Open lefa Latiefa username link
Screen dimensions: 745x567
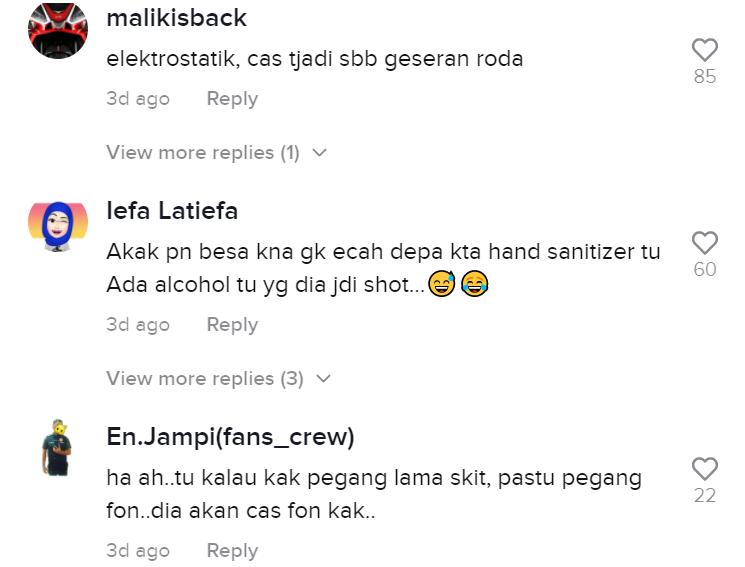coord(172,211)
